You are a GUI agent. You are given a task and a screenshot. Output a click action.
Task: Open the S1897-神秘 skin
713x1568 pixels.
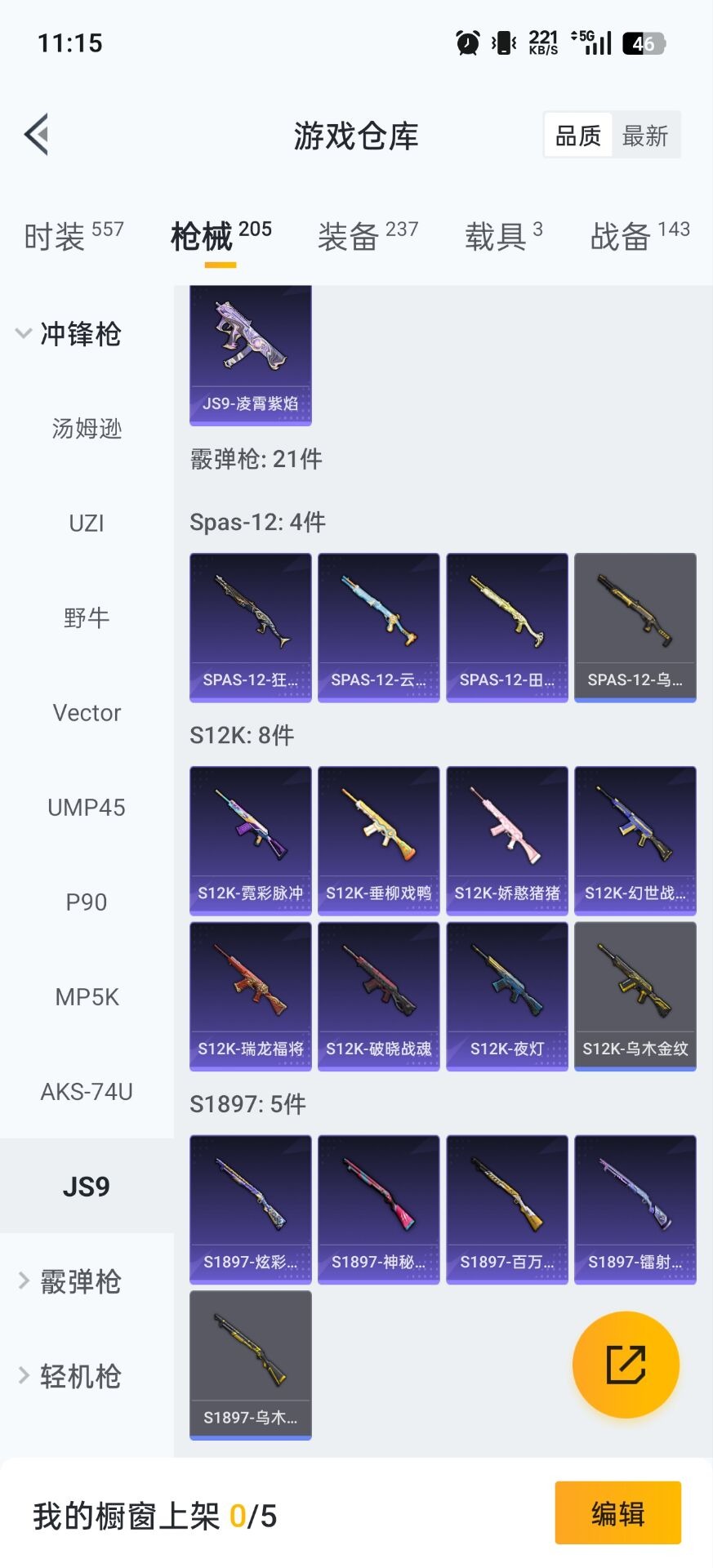coord(378,1209)
